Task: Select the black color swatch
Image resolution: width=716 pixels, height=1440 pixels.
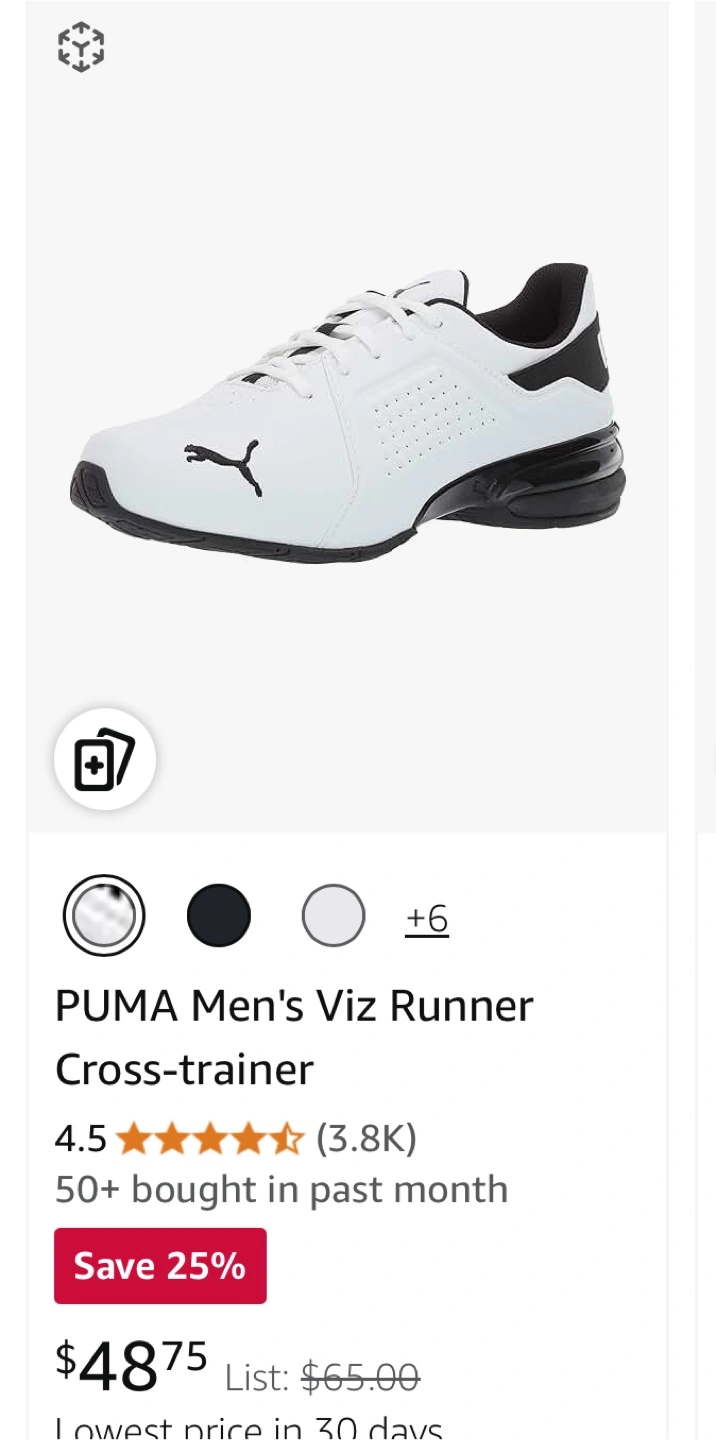Action: pos(219,915)
